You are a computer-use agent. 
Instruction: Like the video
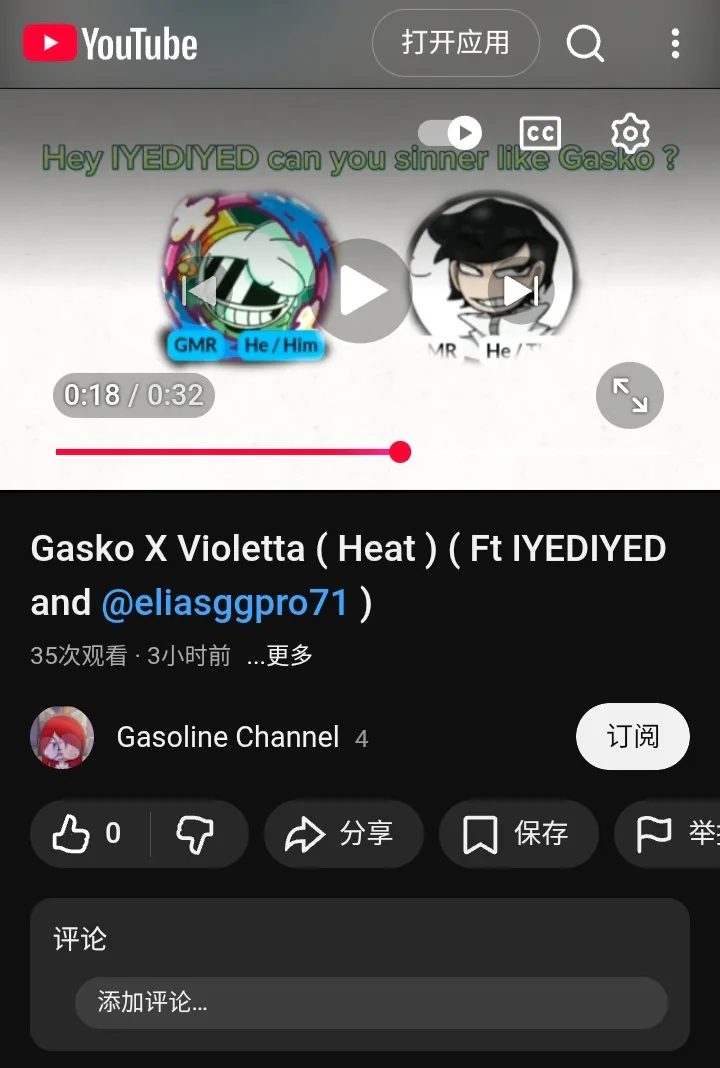89,833
